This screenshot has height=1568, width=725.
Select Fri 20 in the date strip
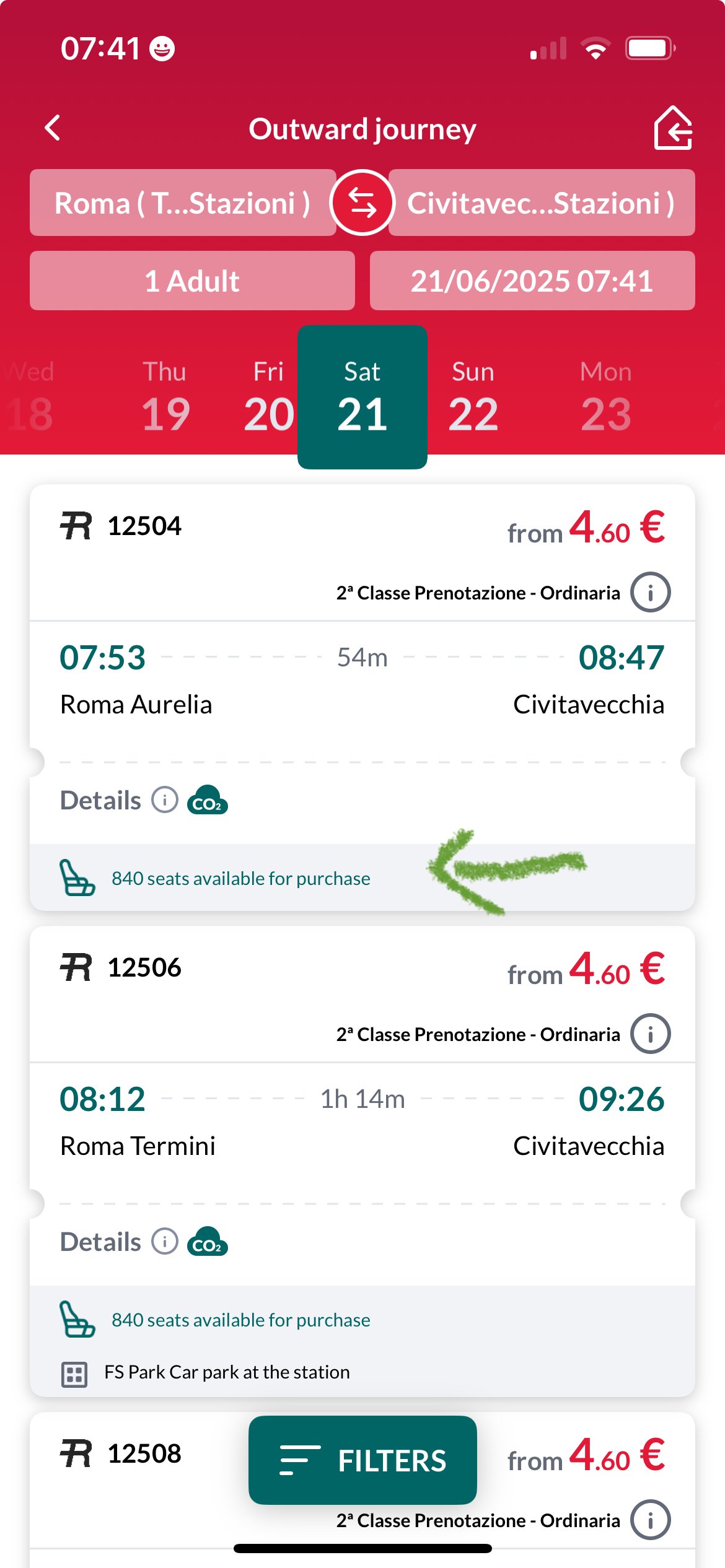click(x=268, y=396)
